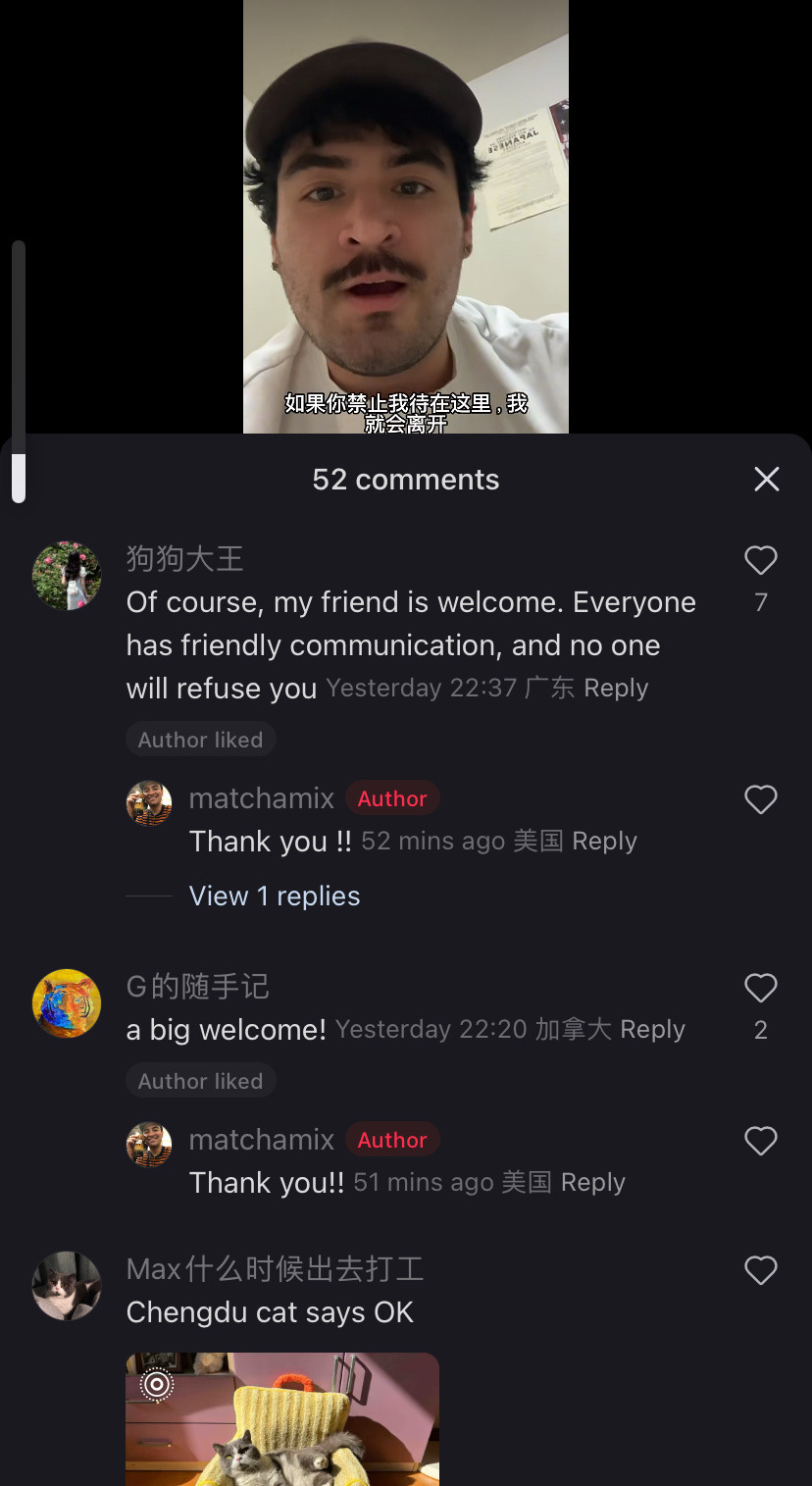
Task: Open G的随手记's tiger avatar
Action: pyautogui.click(x=67, y=1003)
